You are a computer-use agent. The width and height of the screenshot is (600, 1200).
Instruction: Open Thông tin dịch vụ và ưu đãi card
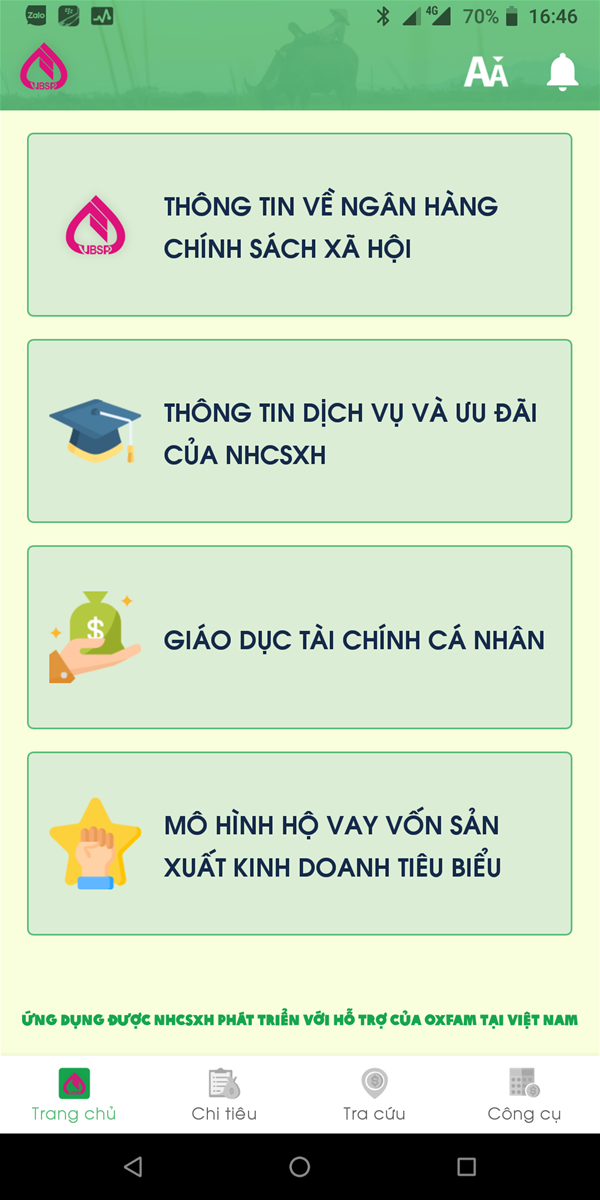pyautogui.click(x=299, y=431)
